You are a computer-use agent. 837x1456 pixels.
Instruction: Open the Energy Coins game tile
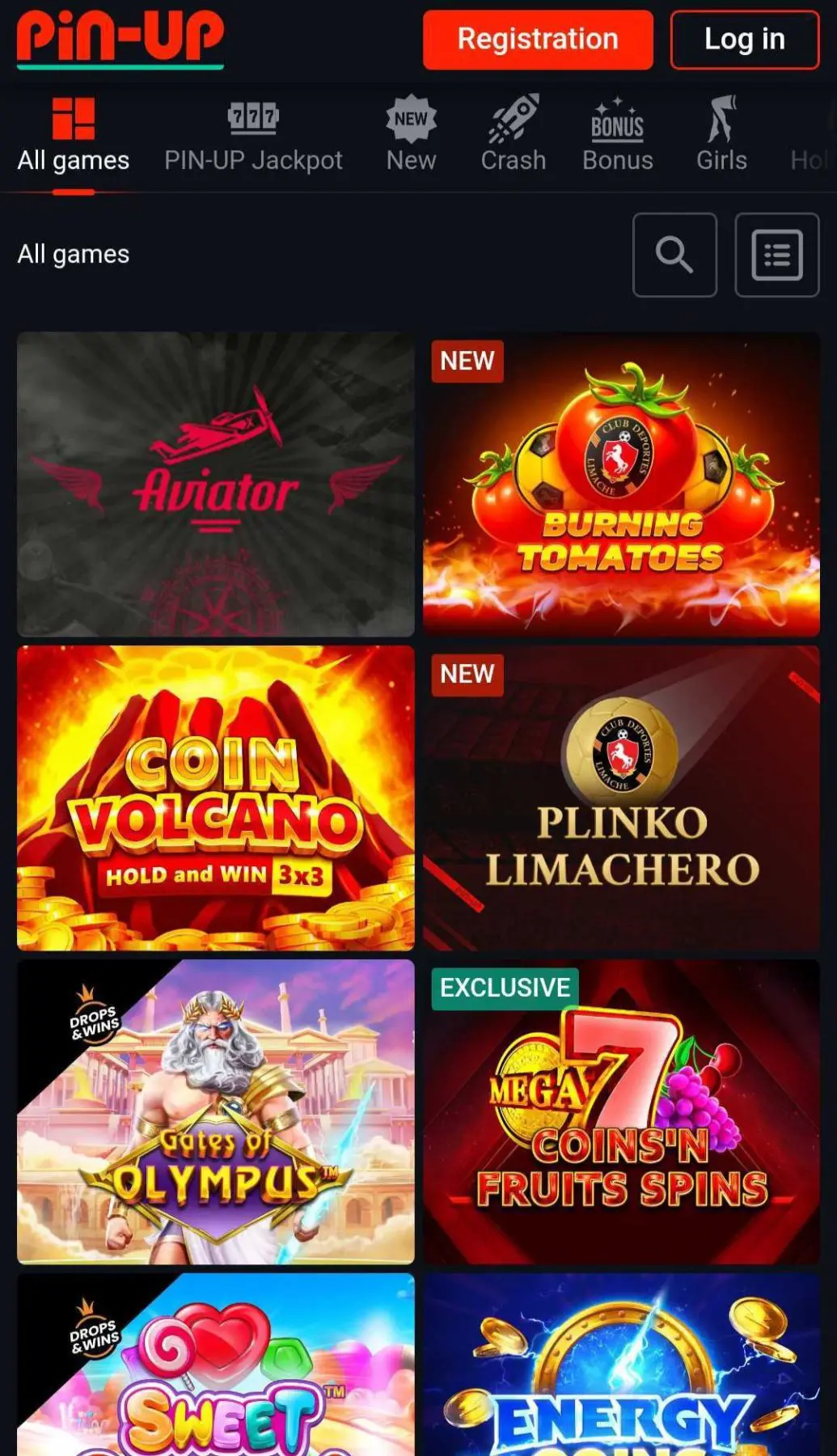(x=621, y=1365)
